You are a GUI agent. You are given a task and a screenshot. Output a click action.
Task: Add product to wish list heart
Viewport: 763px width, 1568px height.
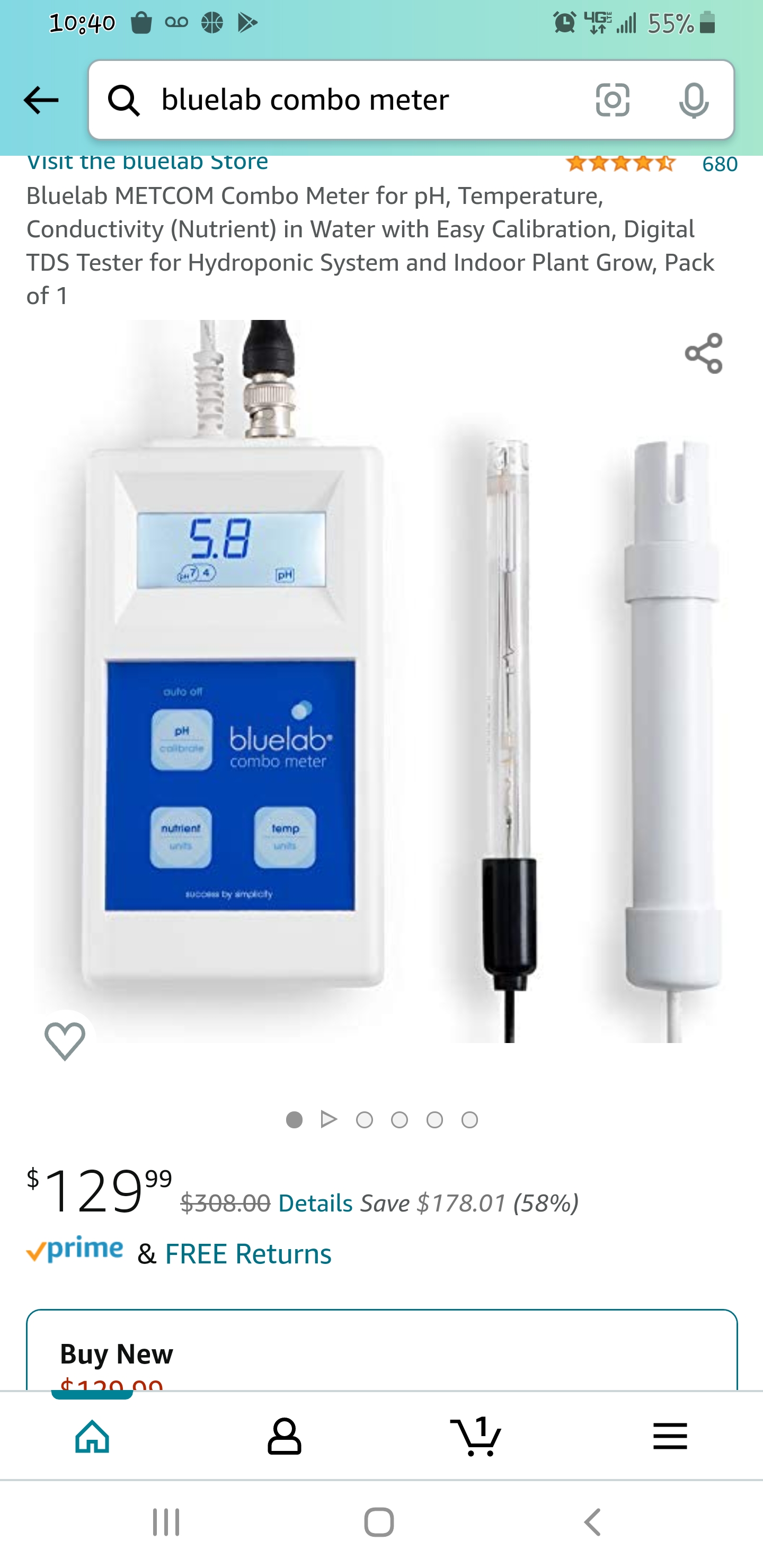click(65, 1040)
